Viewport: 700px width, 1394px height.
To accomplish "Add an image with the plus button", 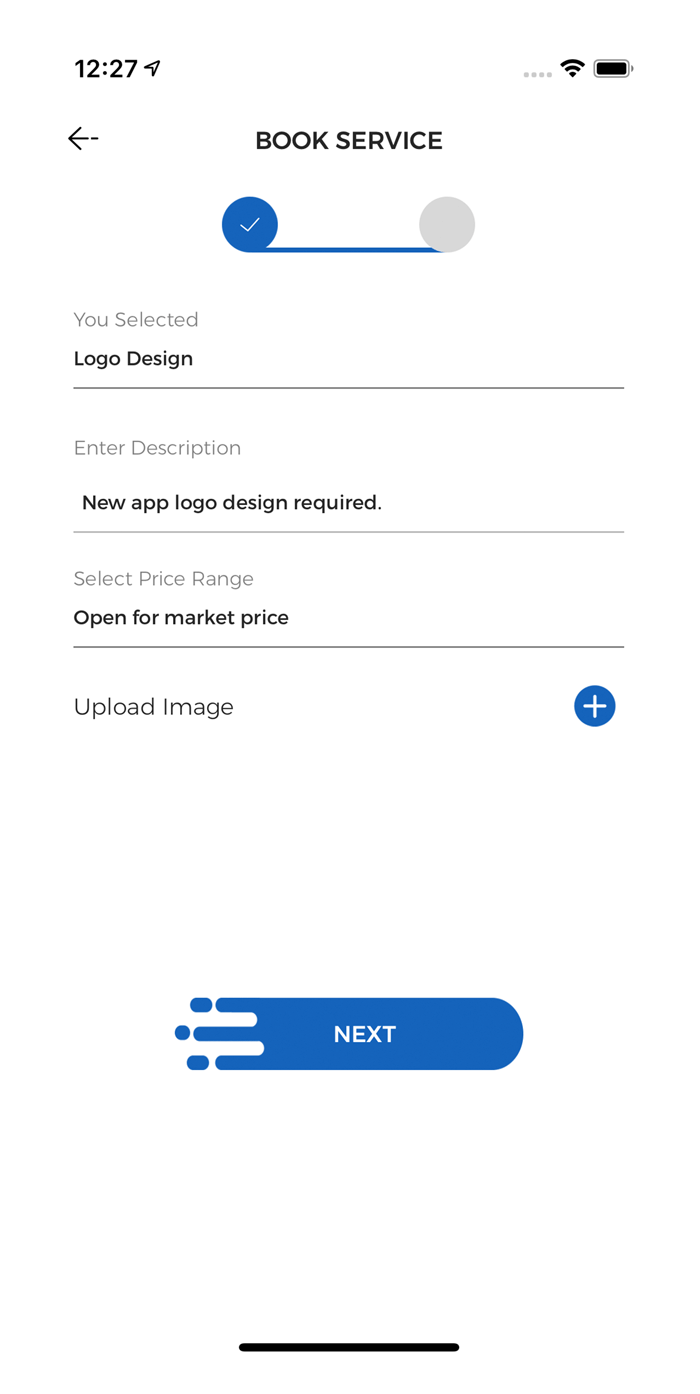I will click(x=594, y=706).
